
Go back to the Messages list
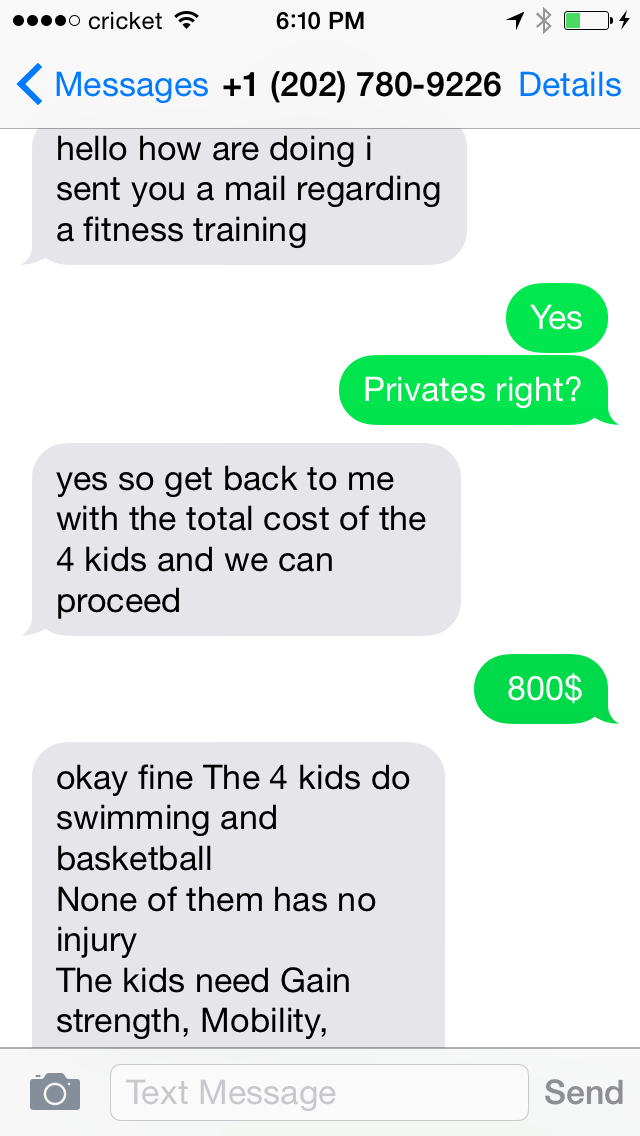112,85
